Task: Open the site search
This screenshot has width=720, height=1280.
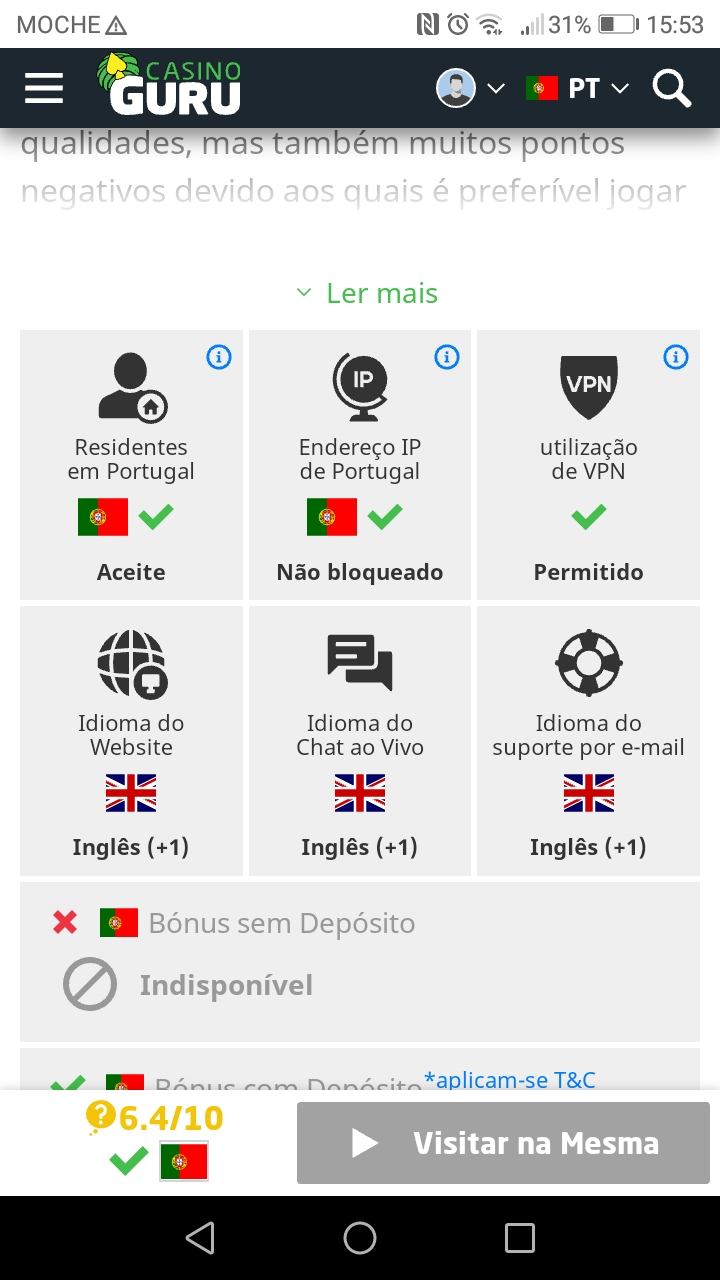Action: point(672,88)
